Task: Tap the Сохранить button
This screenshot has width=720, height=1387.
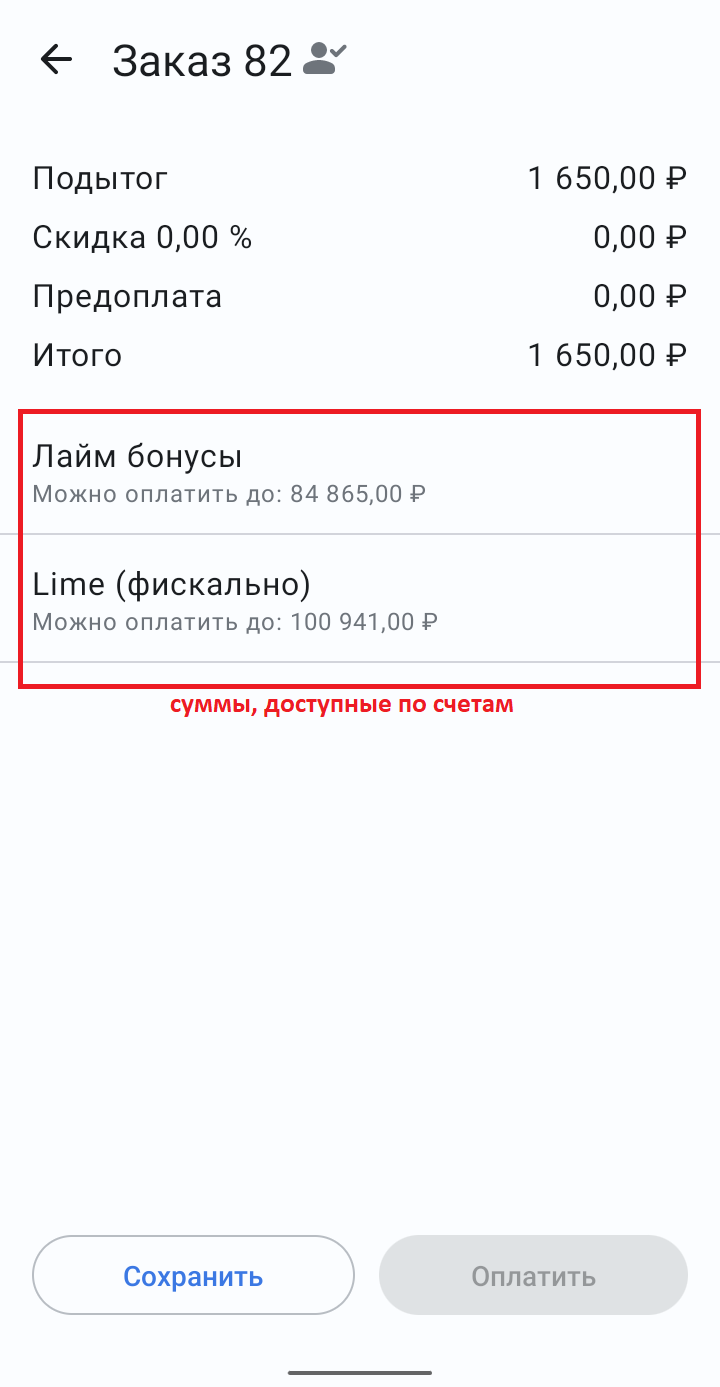Action: pyautogui.click(x=194, y=1276)
